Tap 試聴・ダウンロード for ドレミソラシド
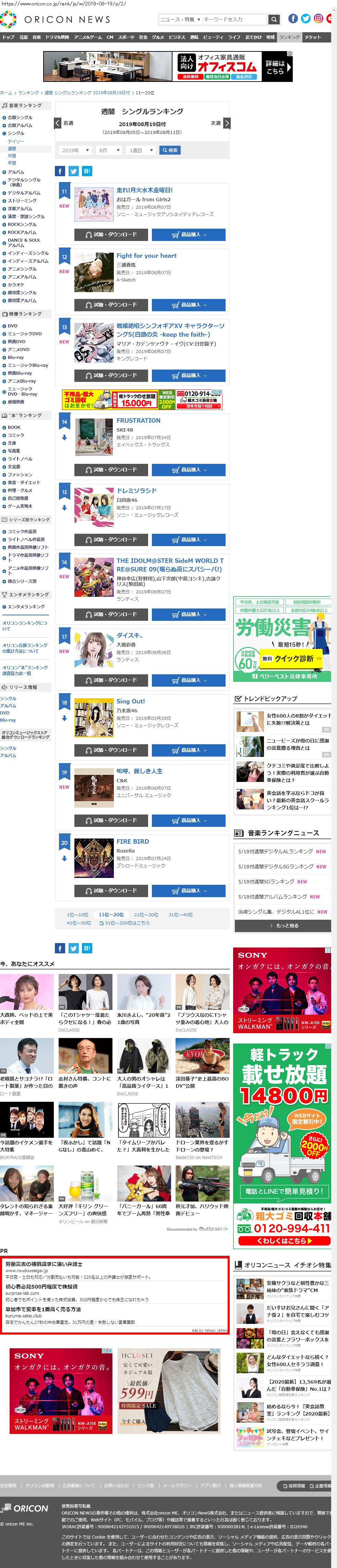This screenshot has height=1568, width=337. tap(111, 540)
